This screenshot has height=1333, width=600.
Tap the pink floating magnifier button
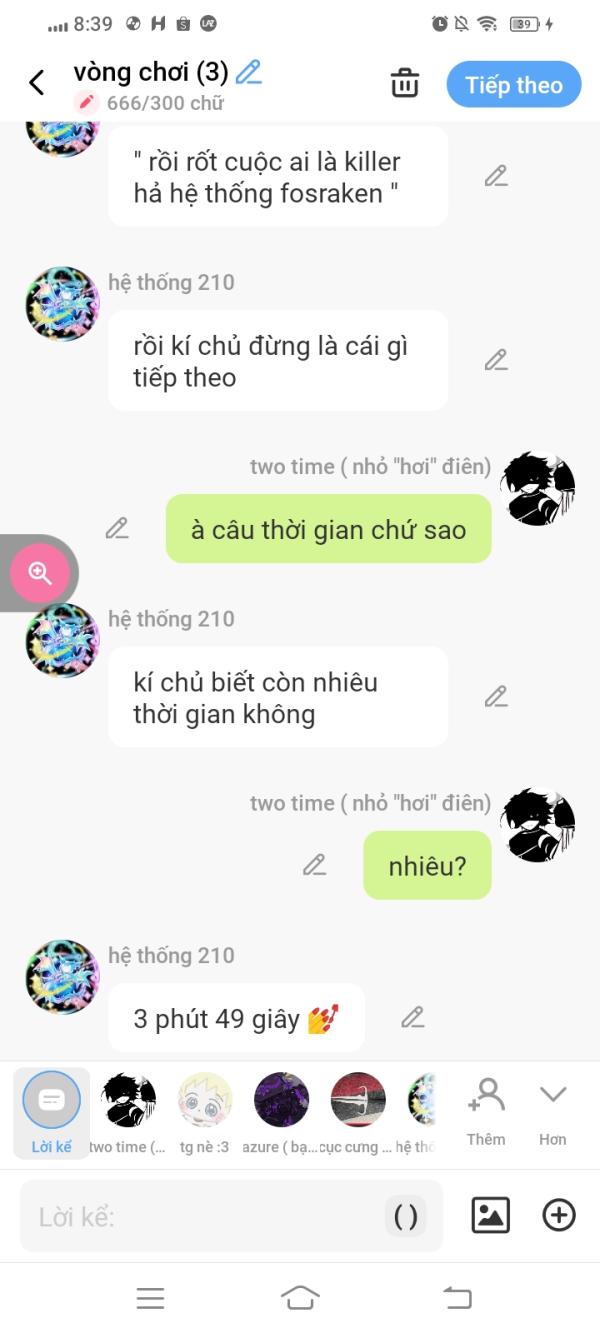[x=40, y=573]
